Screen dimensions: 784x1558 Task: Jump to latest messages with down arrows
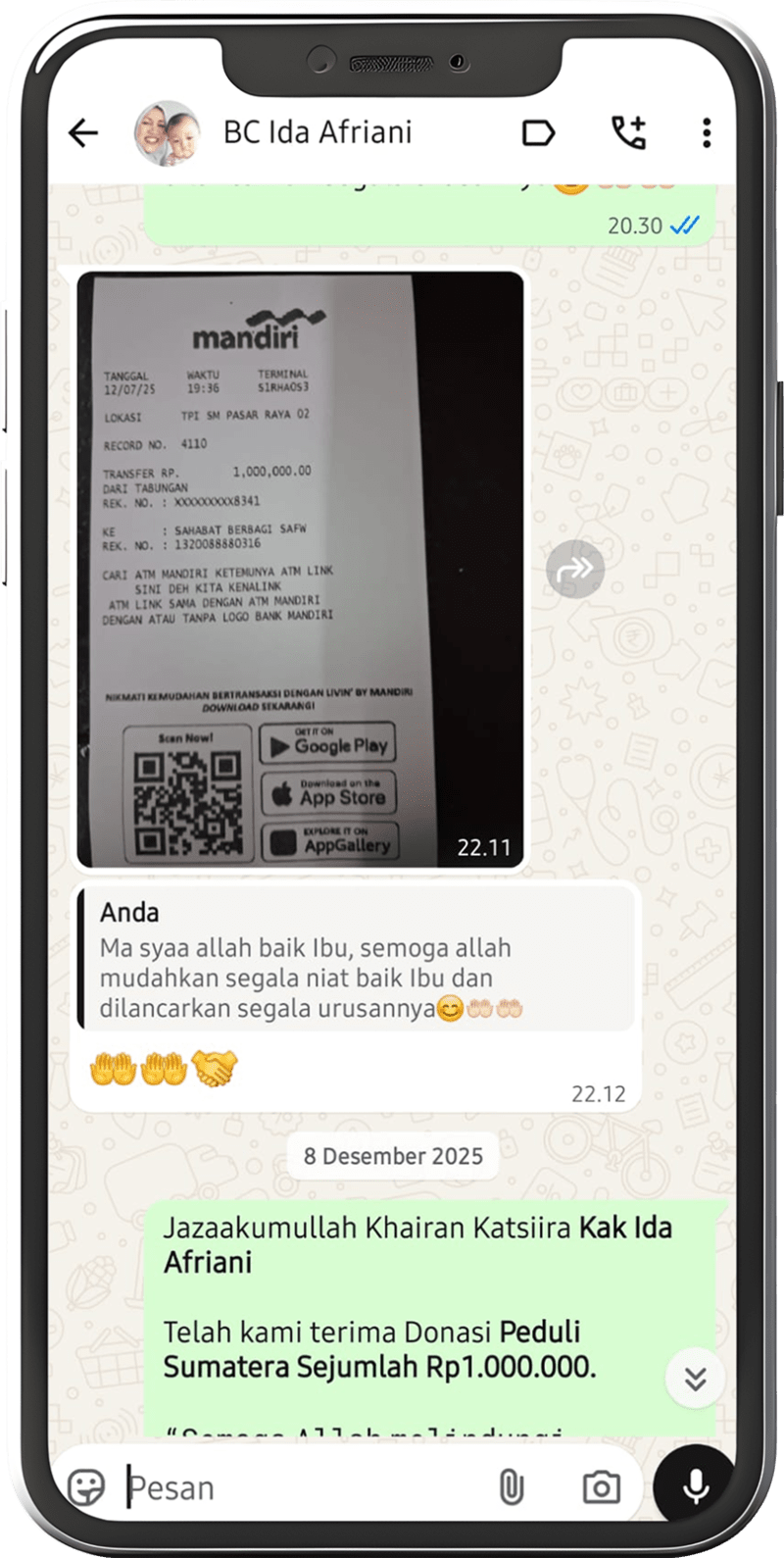(x=695, y=1379)
